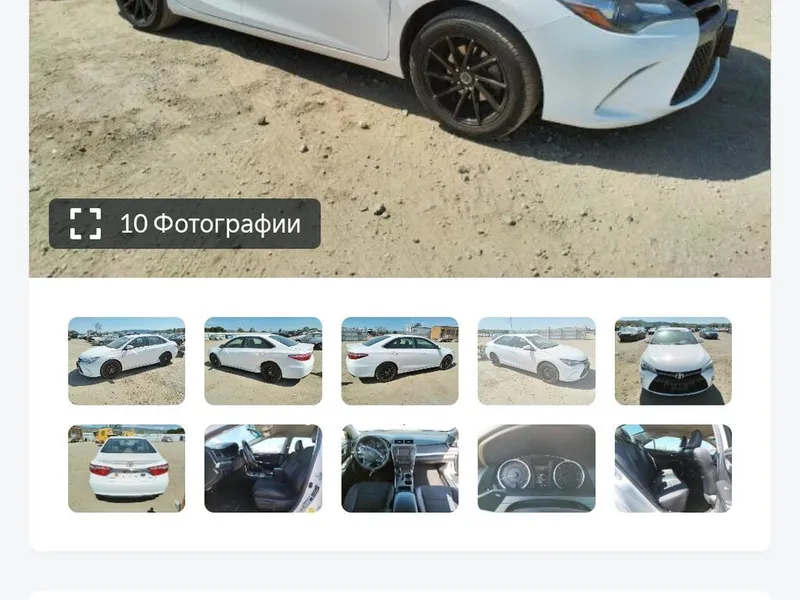View seventh thumbnail, front seats interior
800x600 pixels.
(x=263, y=468)
